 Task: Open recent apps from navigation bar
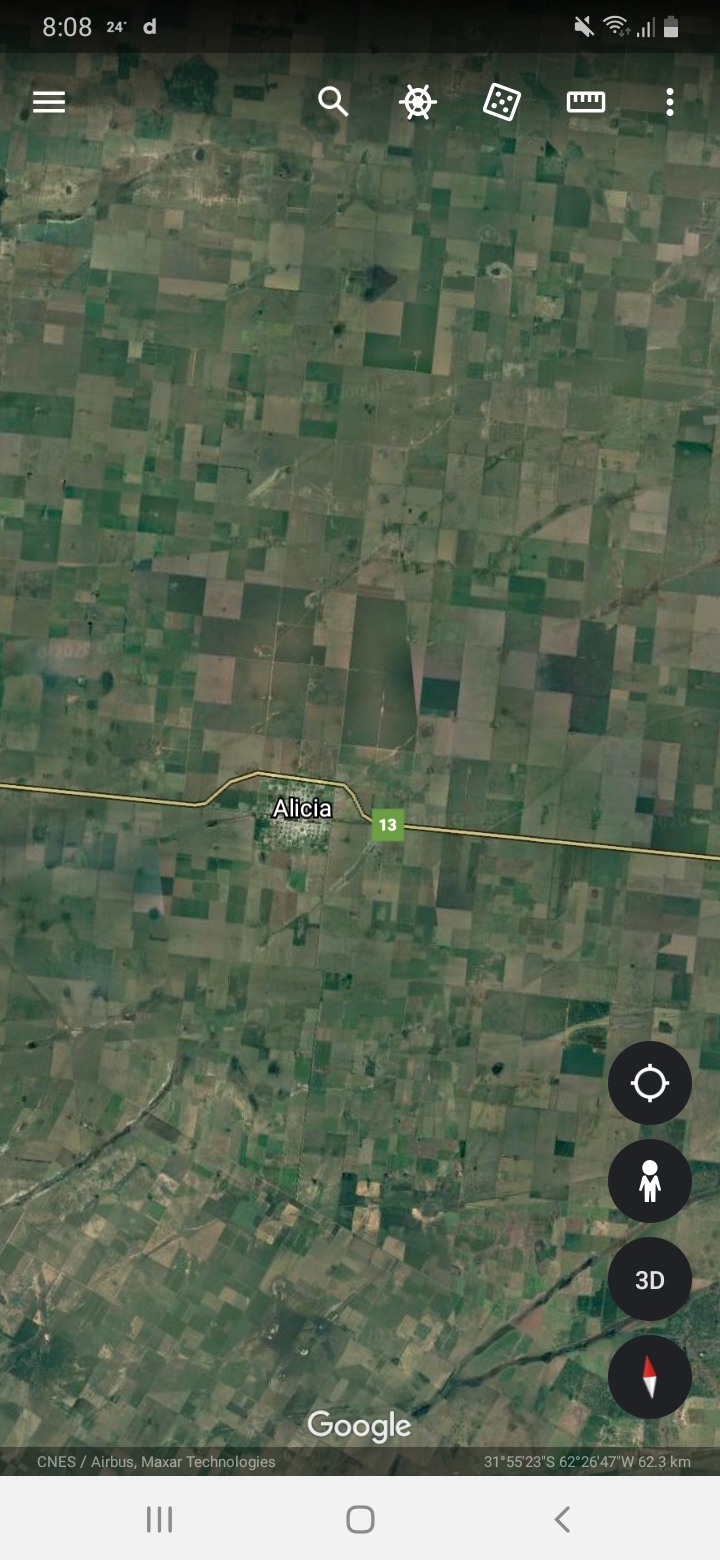(x=158, y=1519)
